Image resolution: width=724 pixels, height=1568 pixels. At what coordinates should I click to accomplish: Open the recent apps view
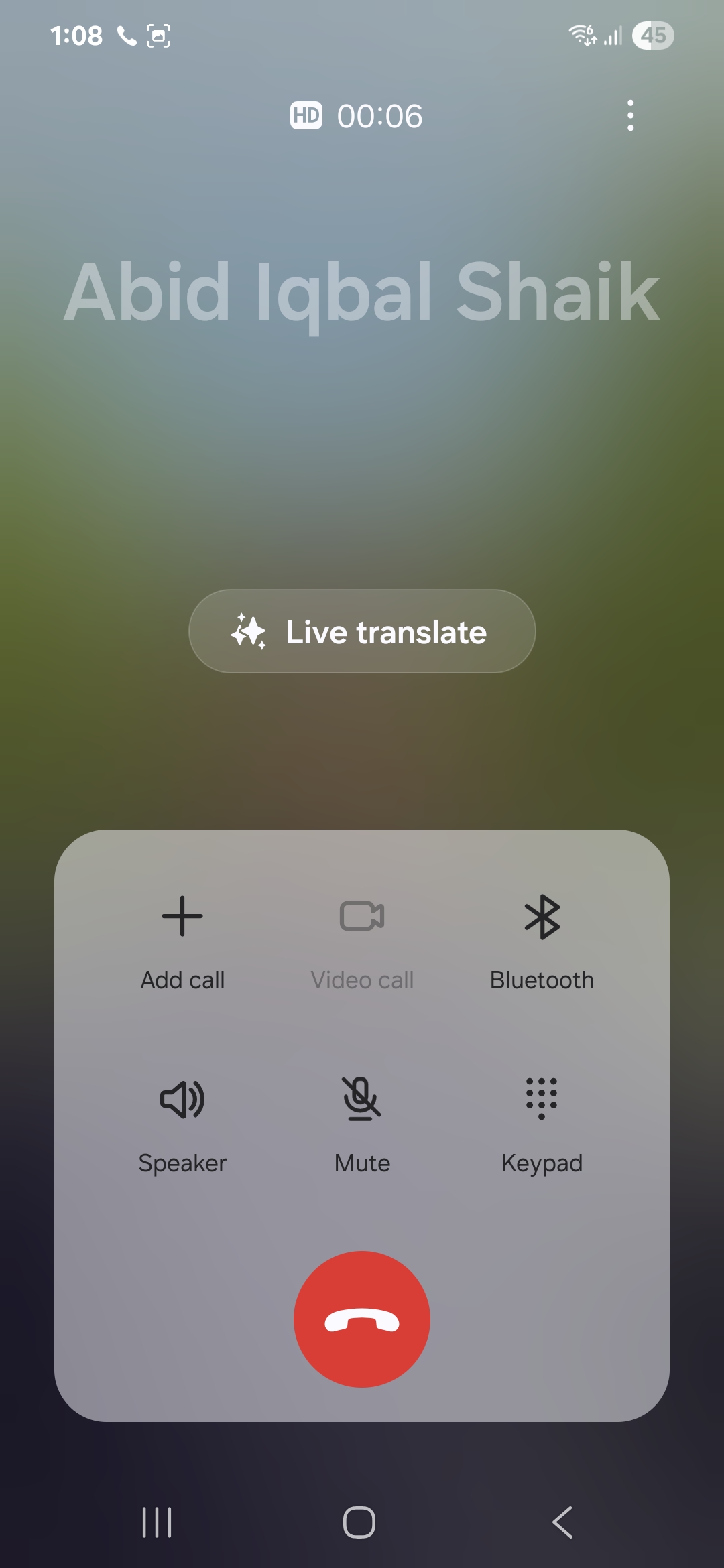157,1522
